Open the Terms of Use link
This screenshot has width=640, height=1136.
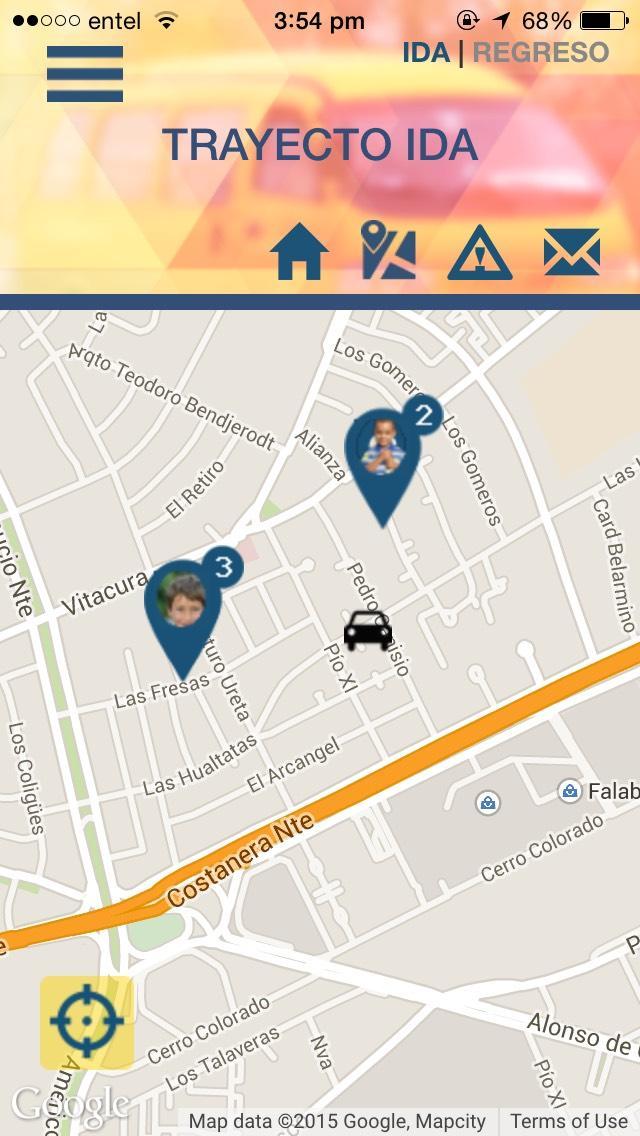pos(568,1121)
